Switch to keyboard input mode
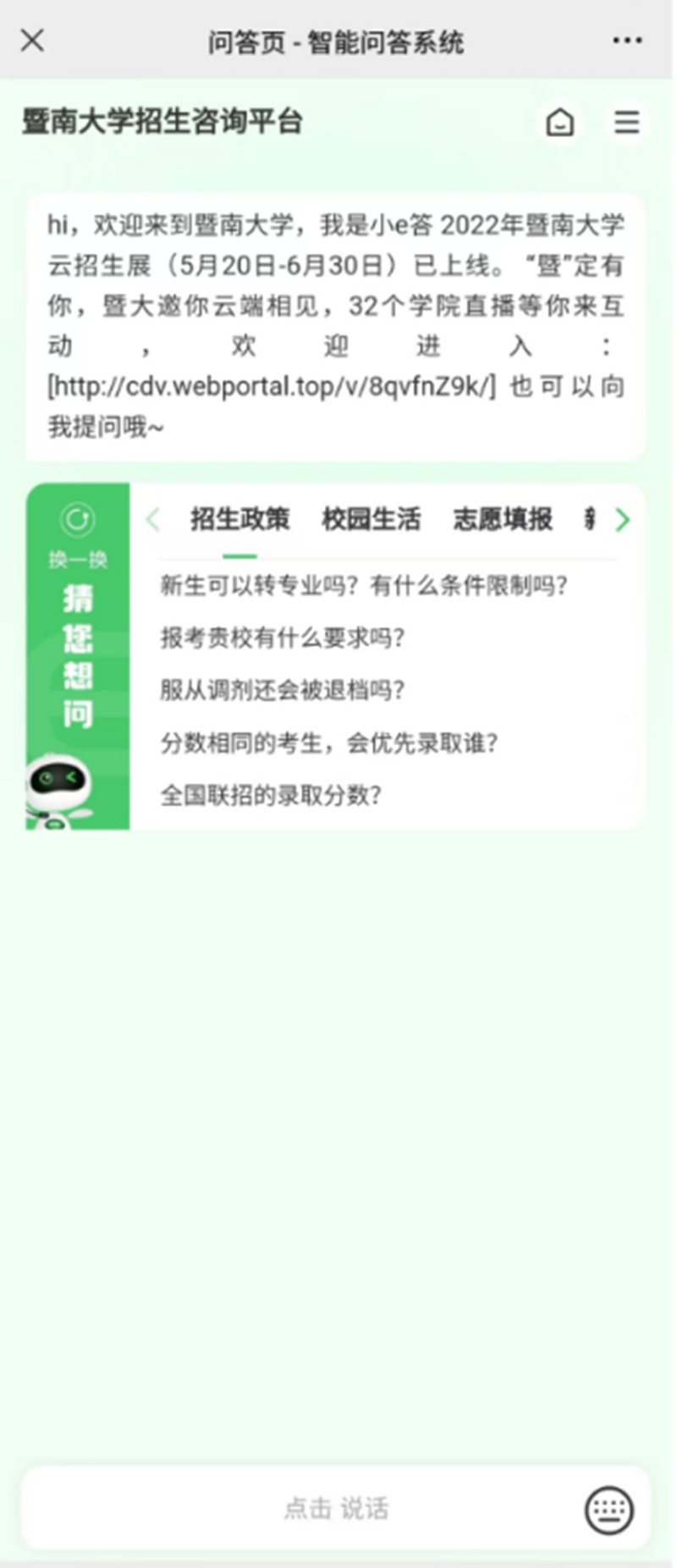The width and height of the screenshot is (677, 1568). [x=608, y=1509]
